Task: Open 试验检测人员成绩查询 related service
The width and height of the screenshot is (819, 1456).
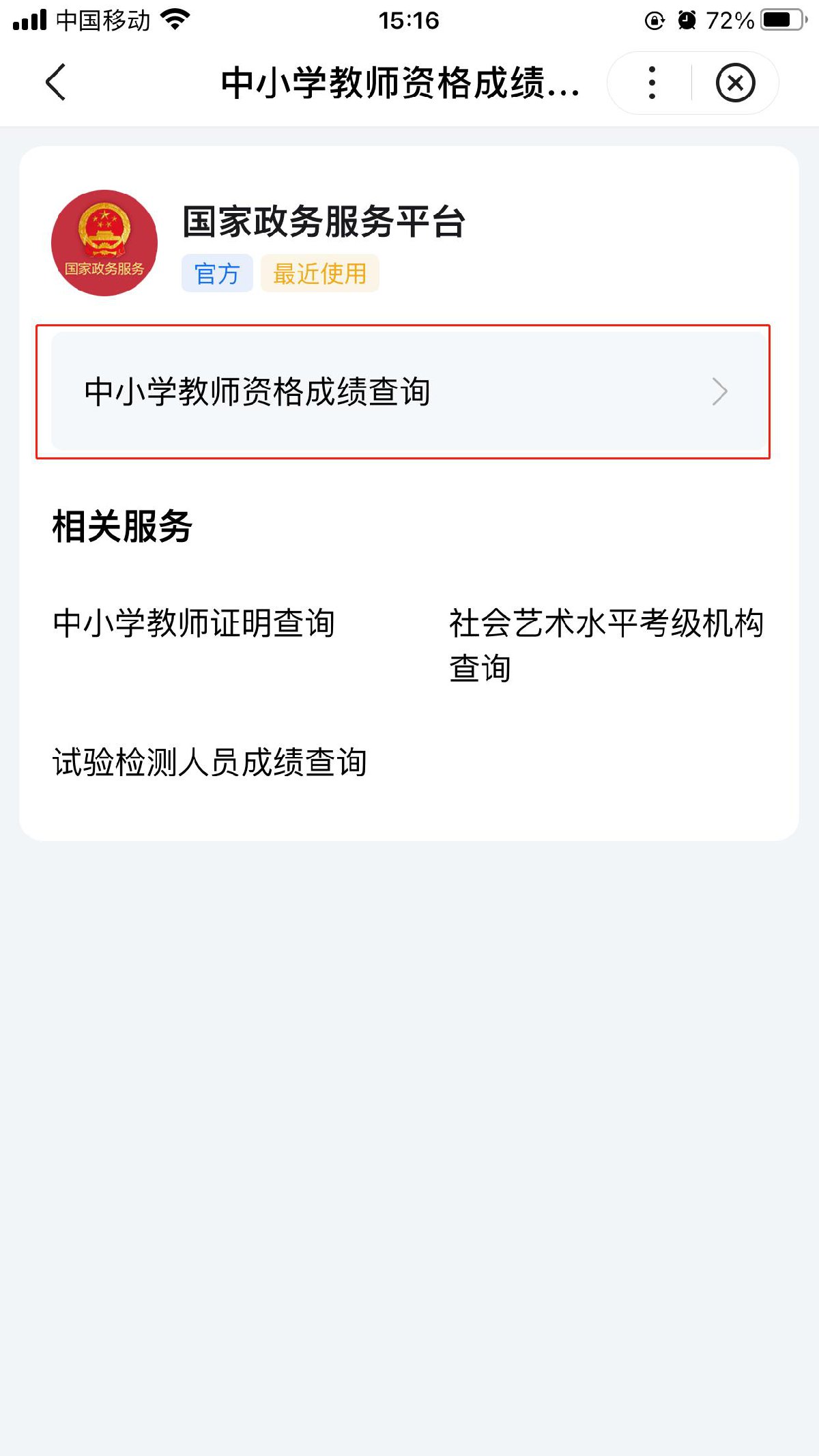Action: 210,762
